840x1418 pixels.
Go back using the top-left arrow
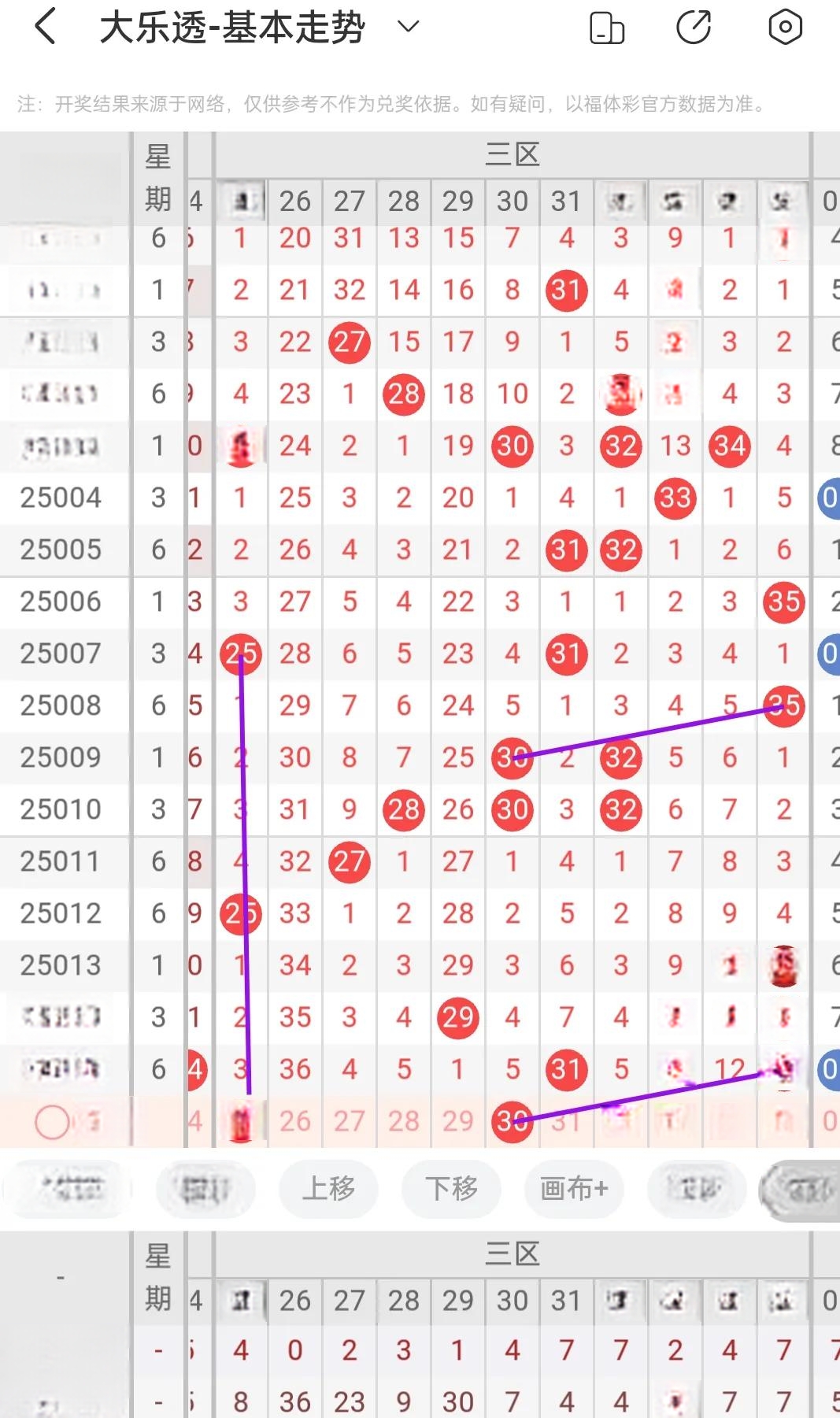point(46,27)
